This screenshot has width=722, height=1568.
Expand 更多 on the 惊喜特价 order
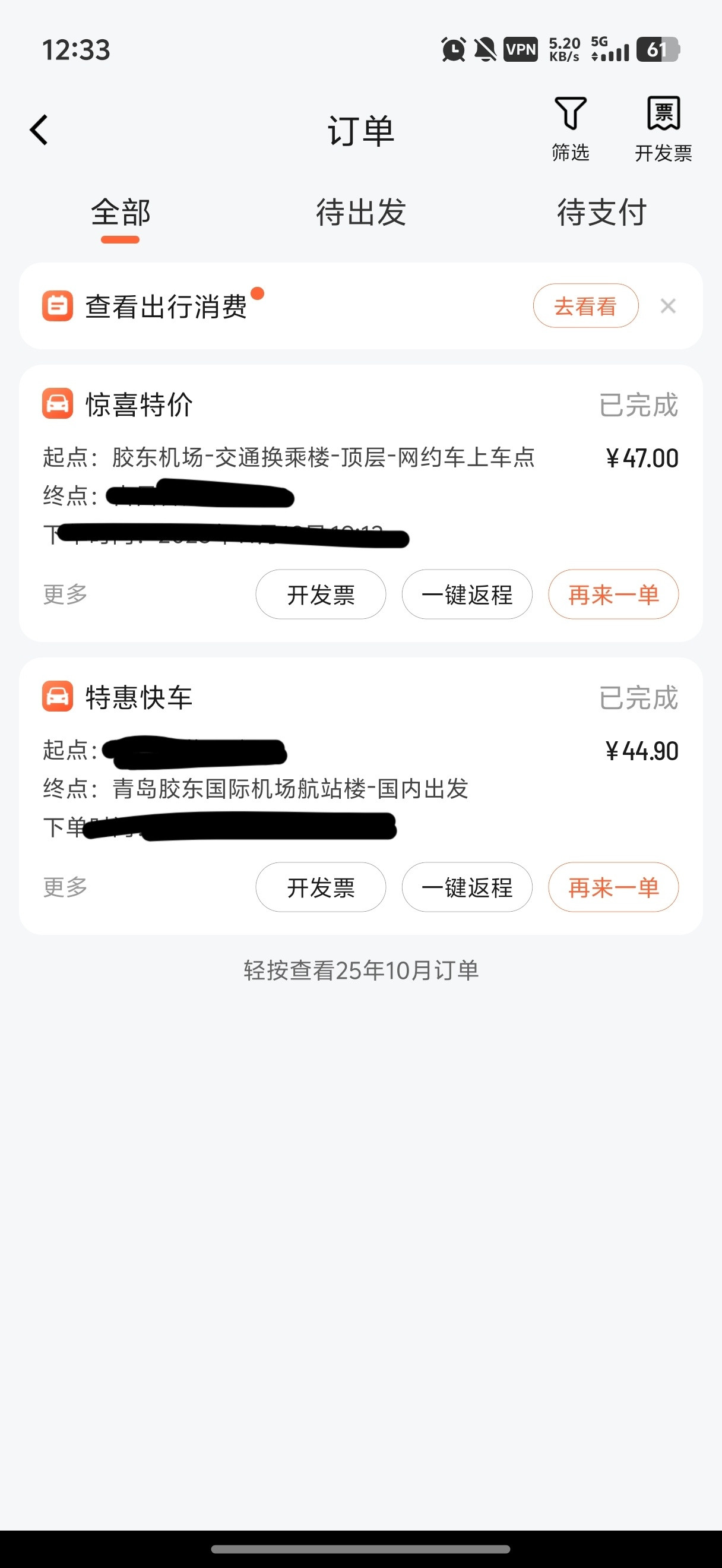[x=64, y=595]
